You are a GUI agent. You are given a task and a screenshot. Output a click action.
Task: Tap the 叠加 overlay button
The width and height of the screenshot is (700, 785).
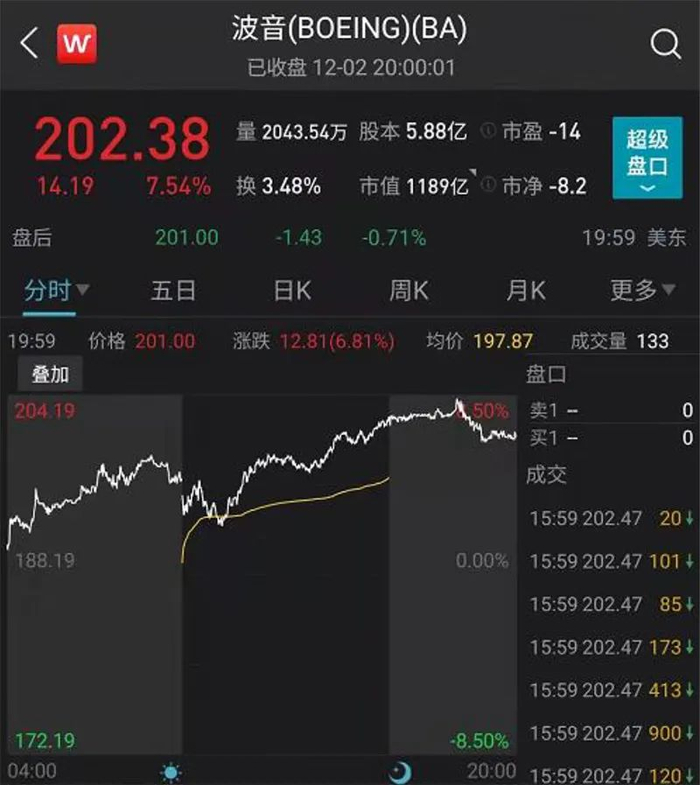coord(50,375)
